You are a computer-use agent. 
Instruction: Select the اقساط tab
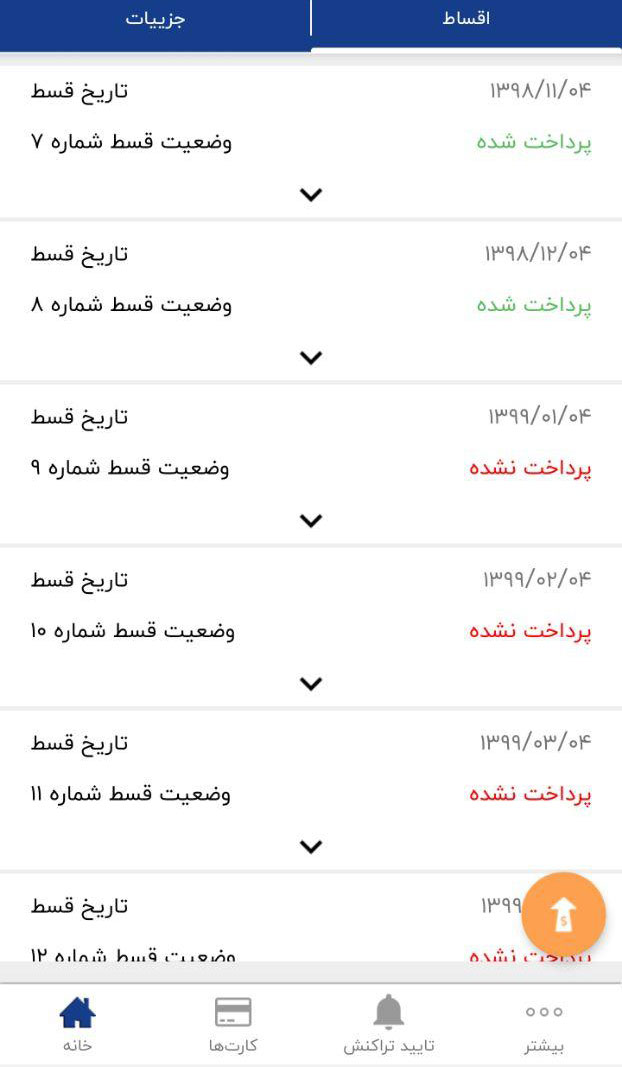466,20
